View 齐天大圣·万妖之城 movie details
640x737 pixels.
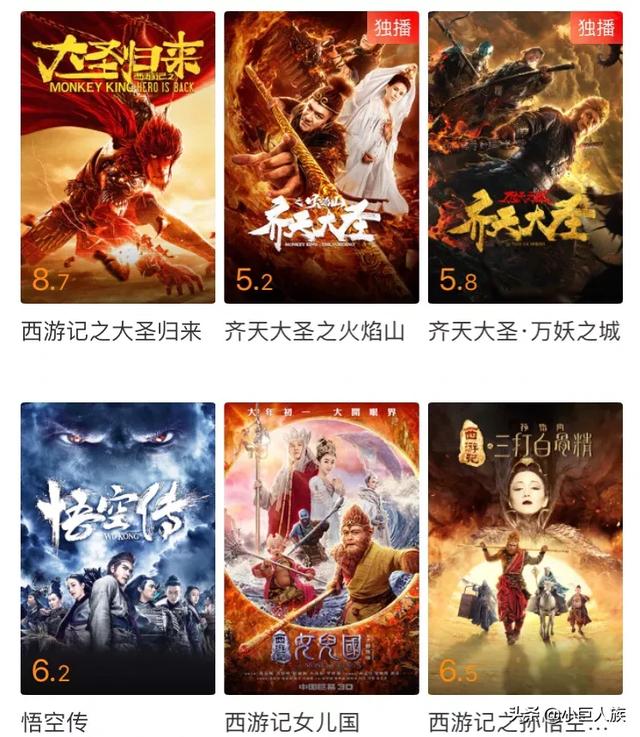pyautogui.click(x=525, y=157)
